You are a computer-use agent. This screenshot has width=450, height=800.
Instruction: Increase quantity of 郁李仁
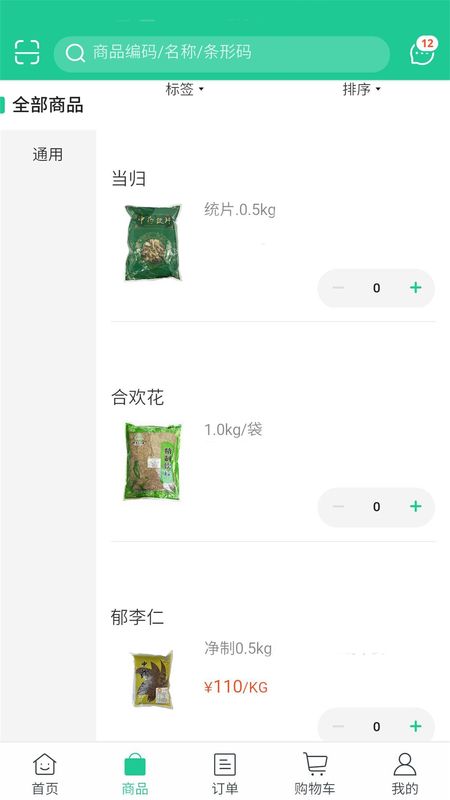pyautogui.click(x=416, y=726)
